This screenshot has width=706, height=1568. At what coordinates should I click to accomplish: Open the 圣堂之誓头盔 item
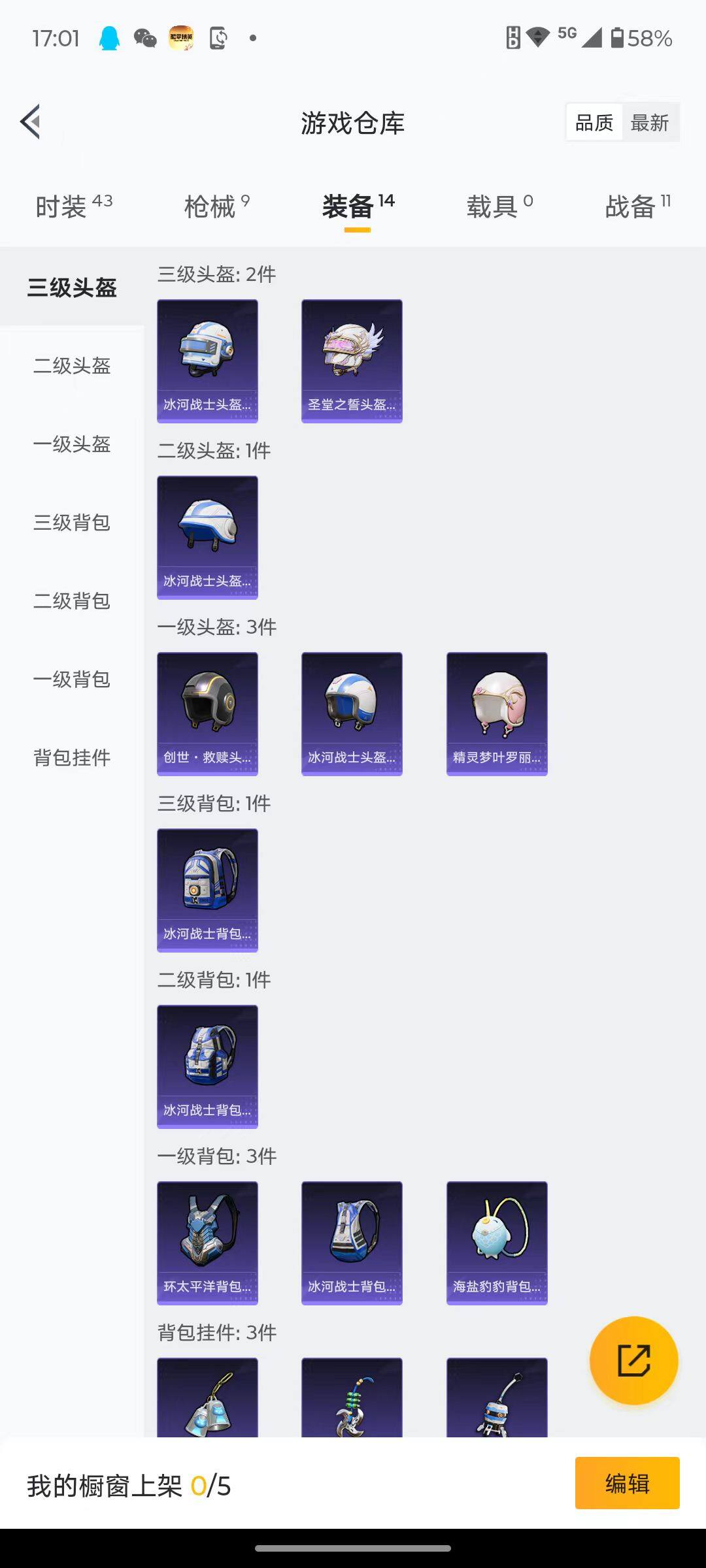(x=352, y=361)
